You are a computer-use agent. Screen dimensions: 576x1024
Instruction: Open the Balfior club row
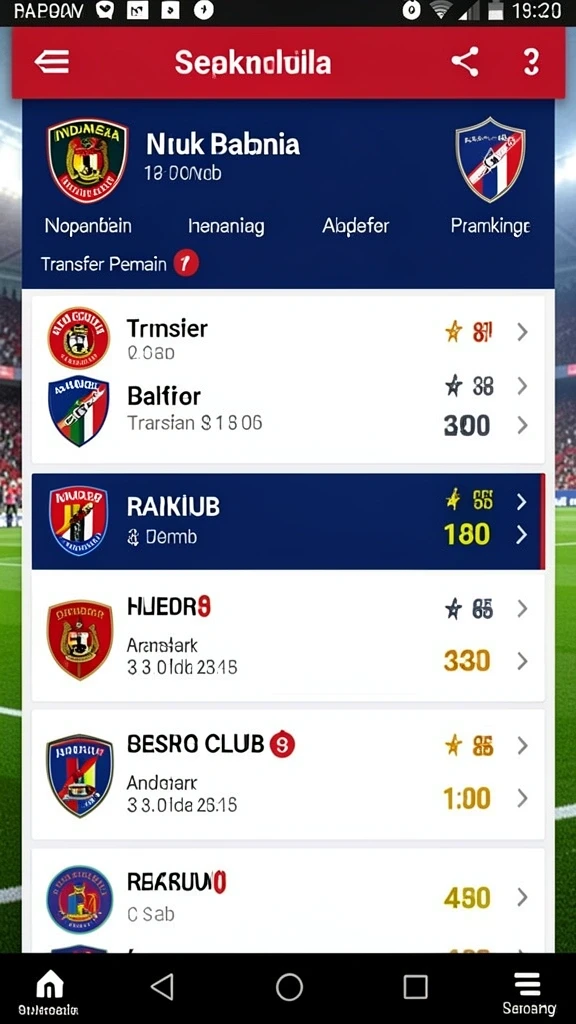pyautogui.click(x=288, y=411)
